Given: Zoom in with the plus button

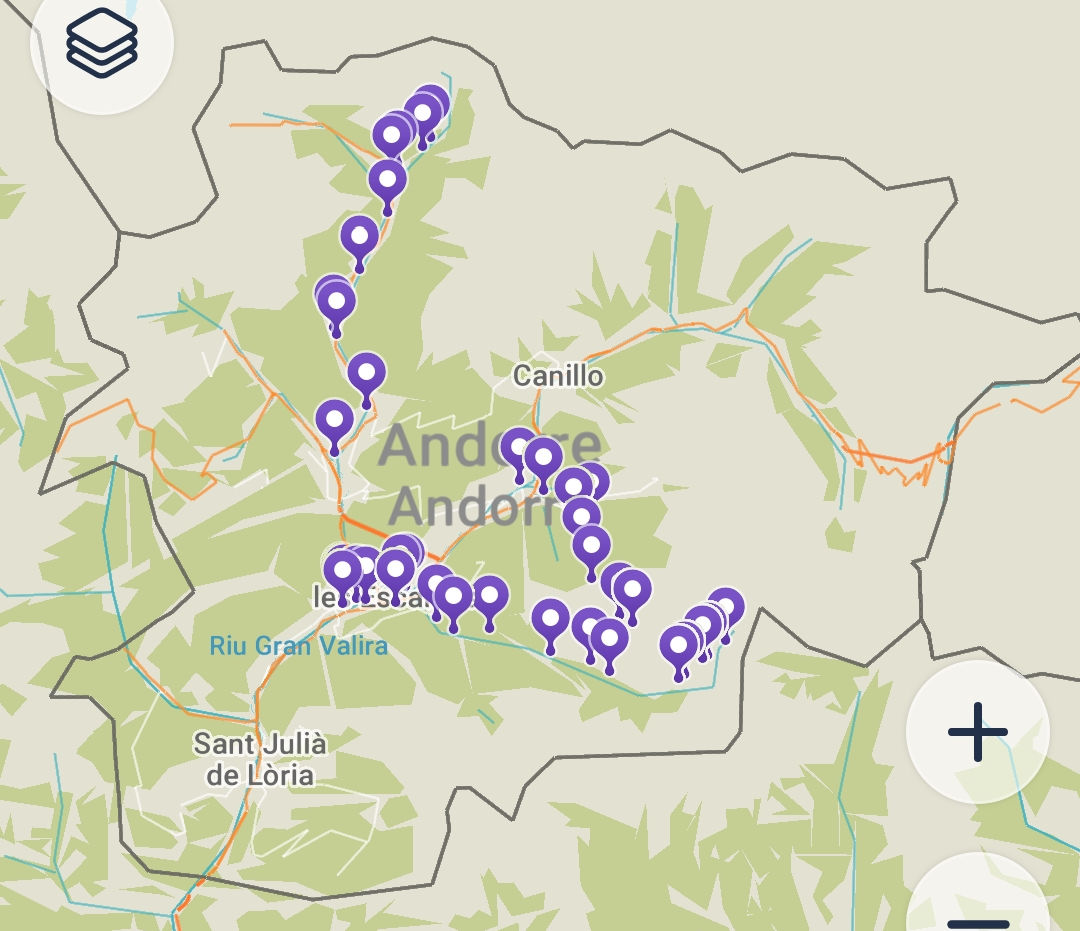Looking at the screenshot, I should [x=977, y=732].
